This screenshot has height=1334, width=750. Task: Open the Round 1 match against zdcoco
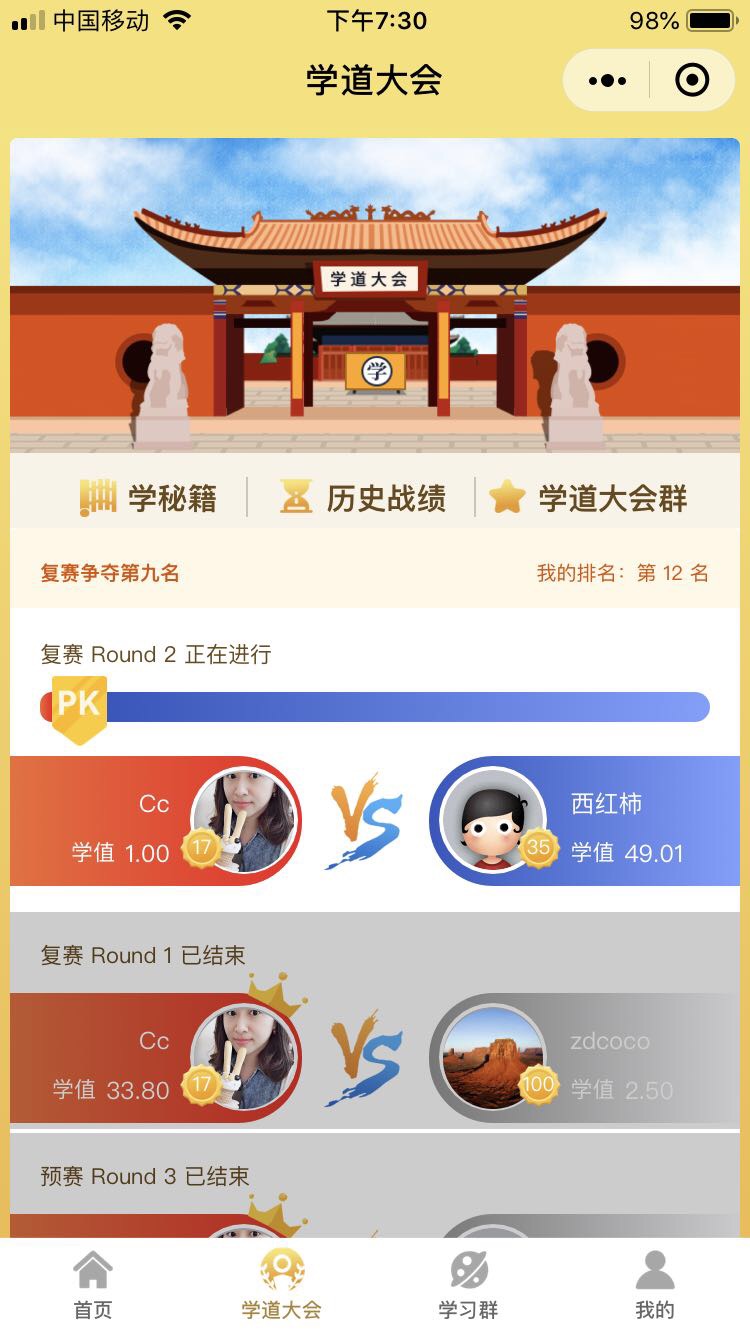(374, 1060)
